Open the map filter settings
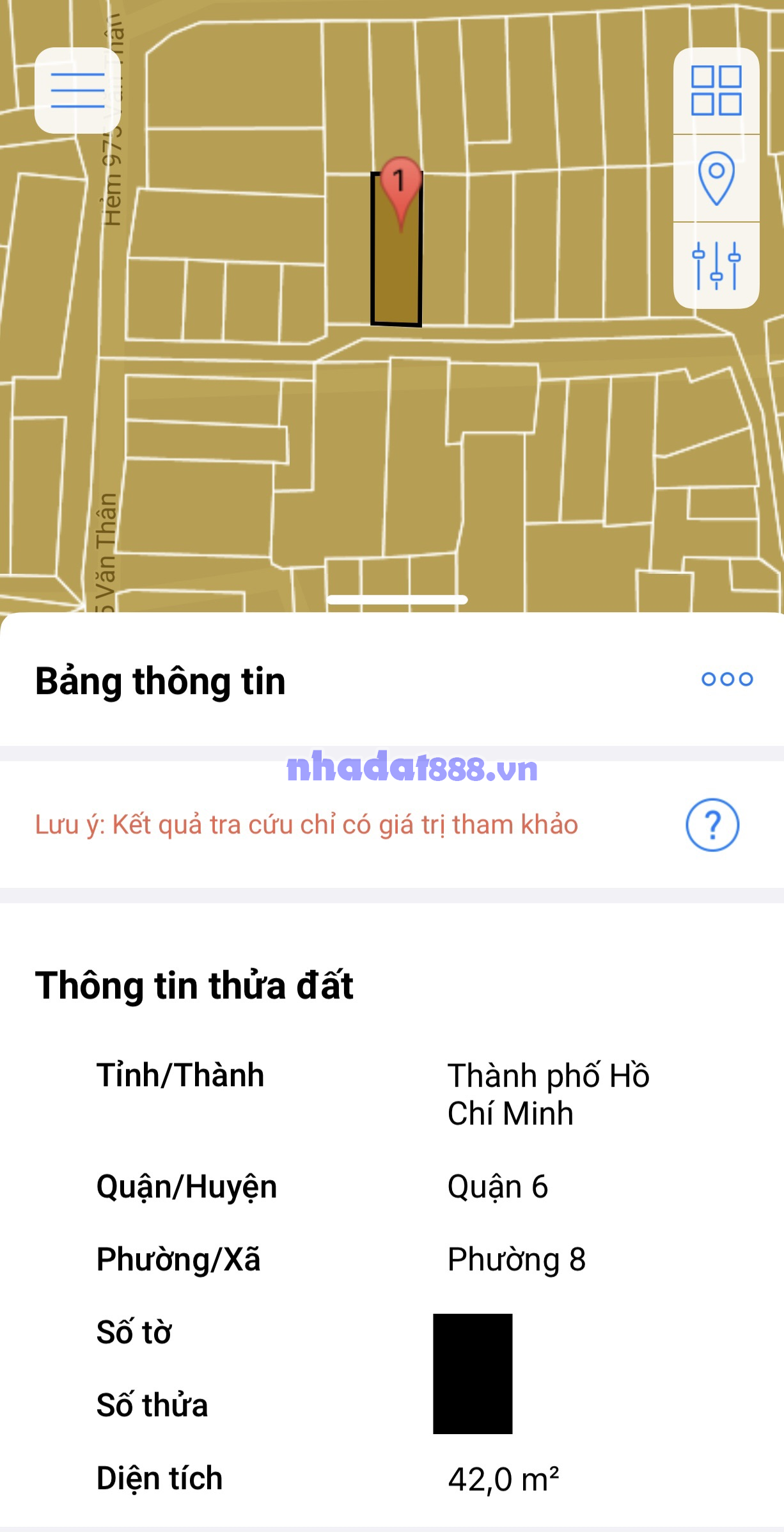This screenshot has height=1532, width=784. point(716,265)
